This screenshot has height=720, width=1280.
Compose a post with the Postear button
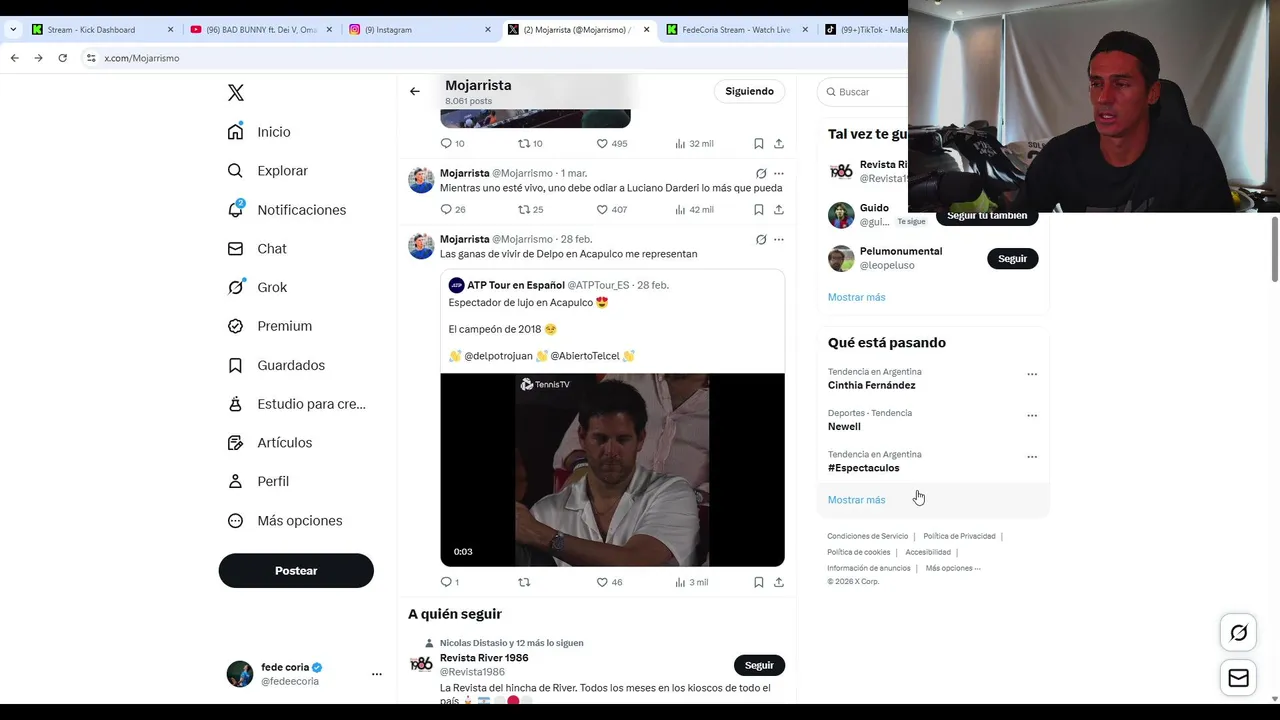pos(296,571)
